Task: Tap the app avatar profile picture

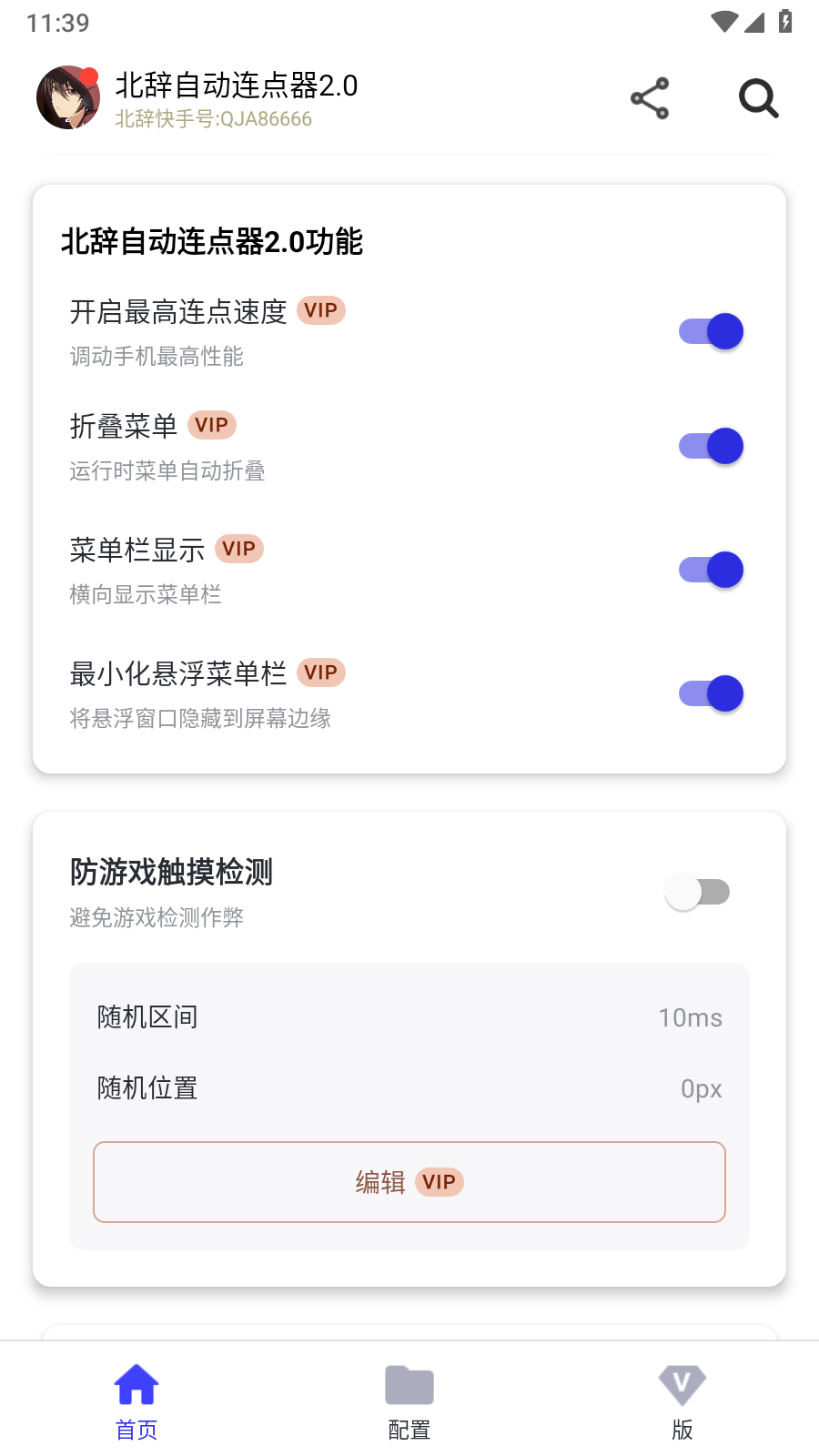Action: click(x=69, y=96)
